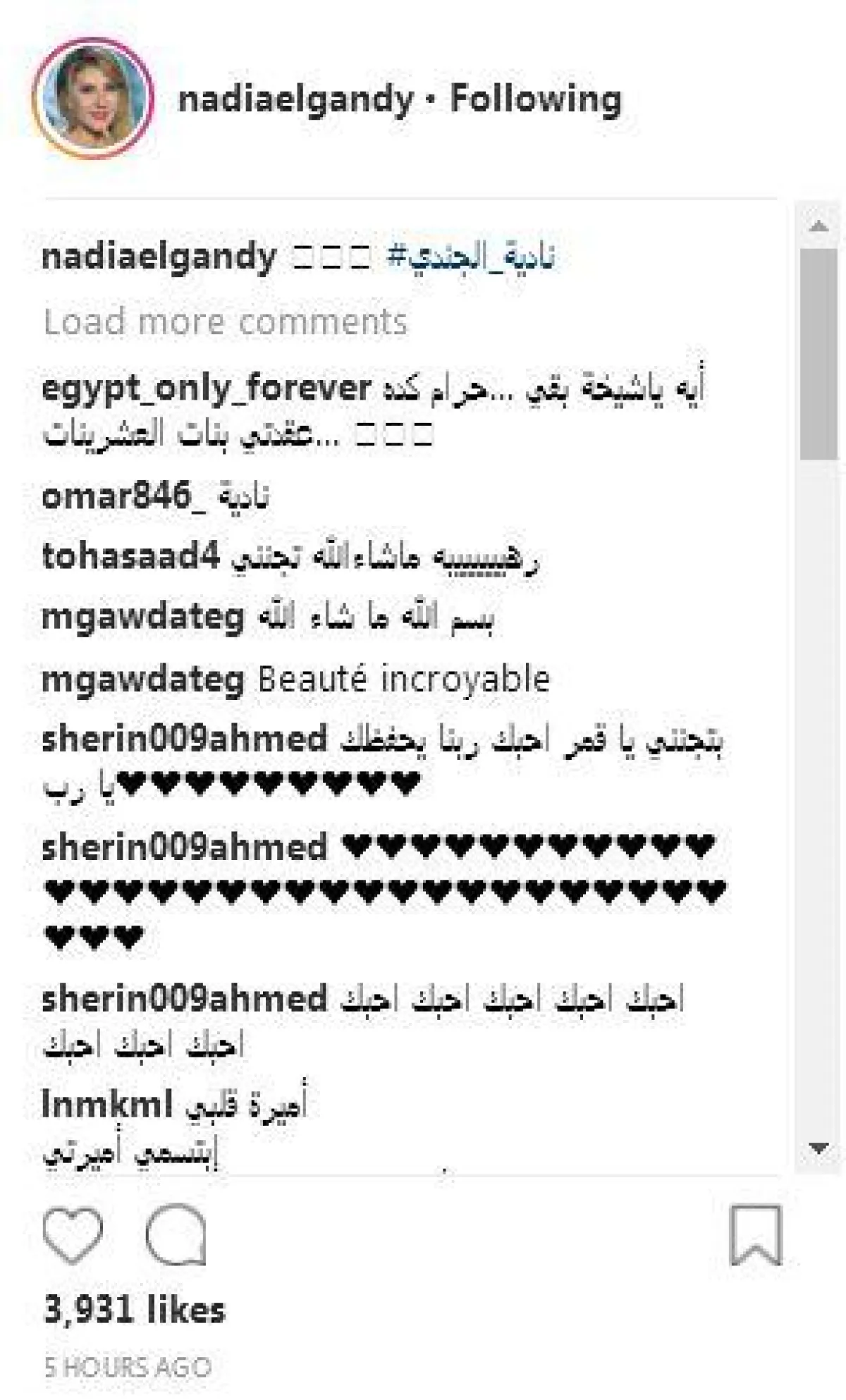Open the Arabic hashtag in the caption
The height and width of the screenshot is (1400, 846).
pyautogui.click(x=471, y=257)
